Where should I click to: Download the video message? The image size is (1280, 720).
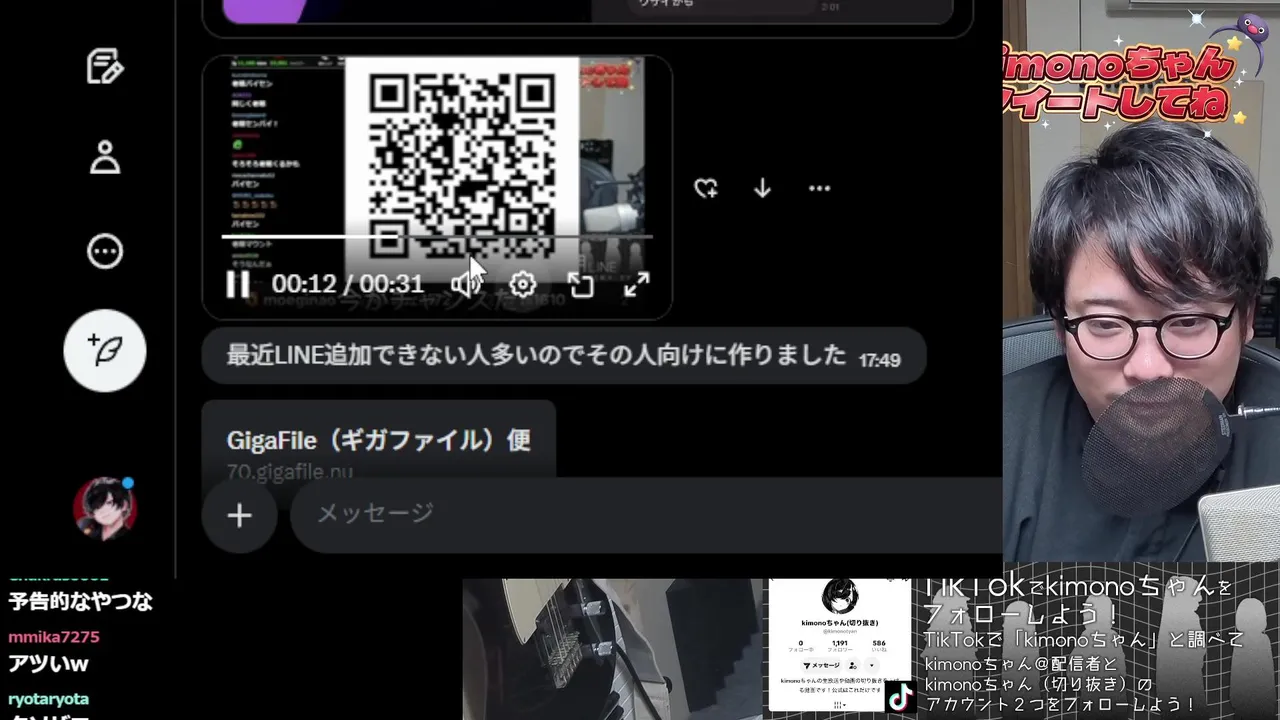(762, 188)
